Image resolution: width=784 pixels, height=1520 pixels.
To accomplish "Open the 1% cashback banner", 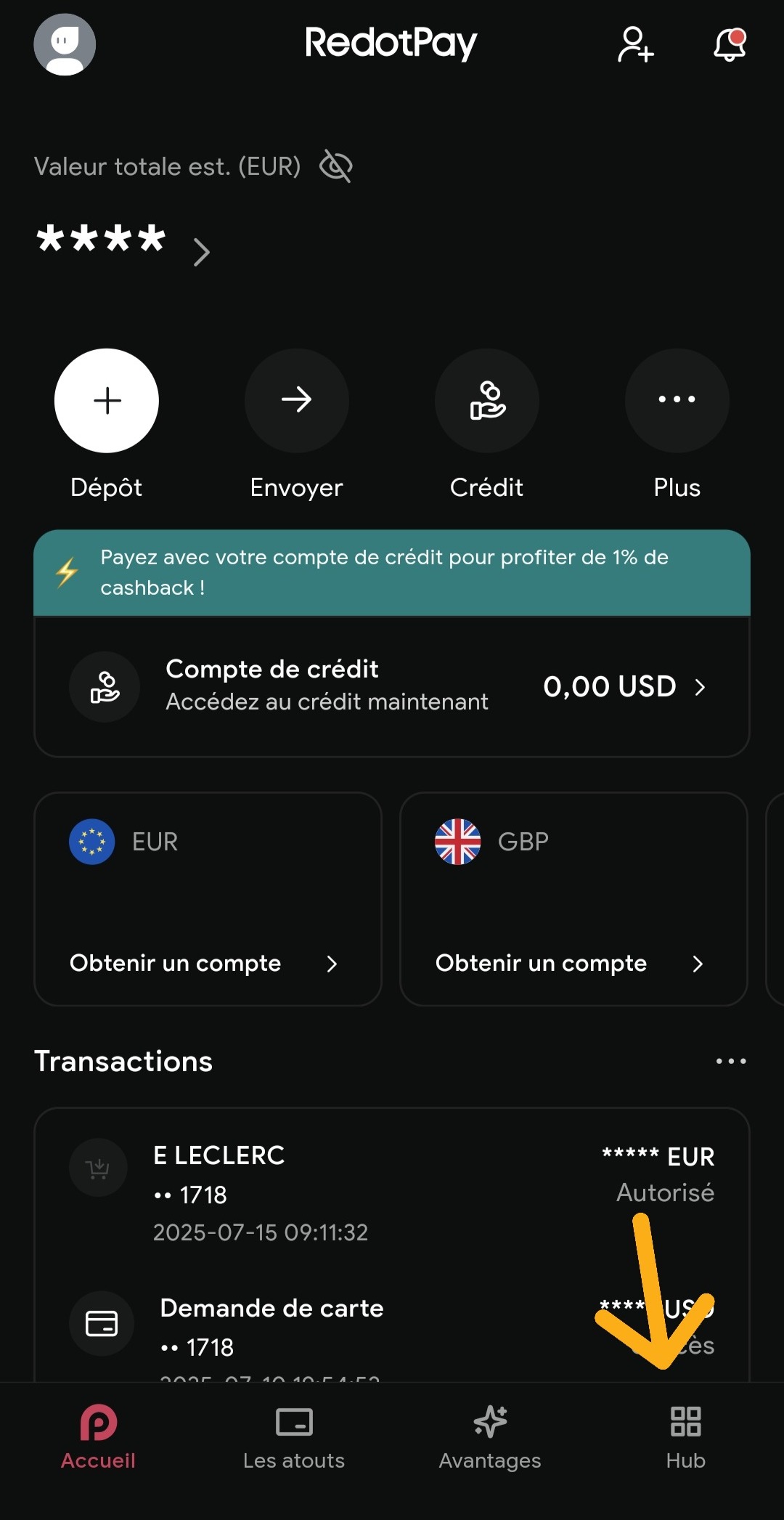I will click(392, 572).
